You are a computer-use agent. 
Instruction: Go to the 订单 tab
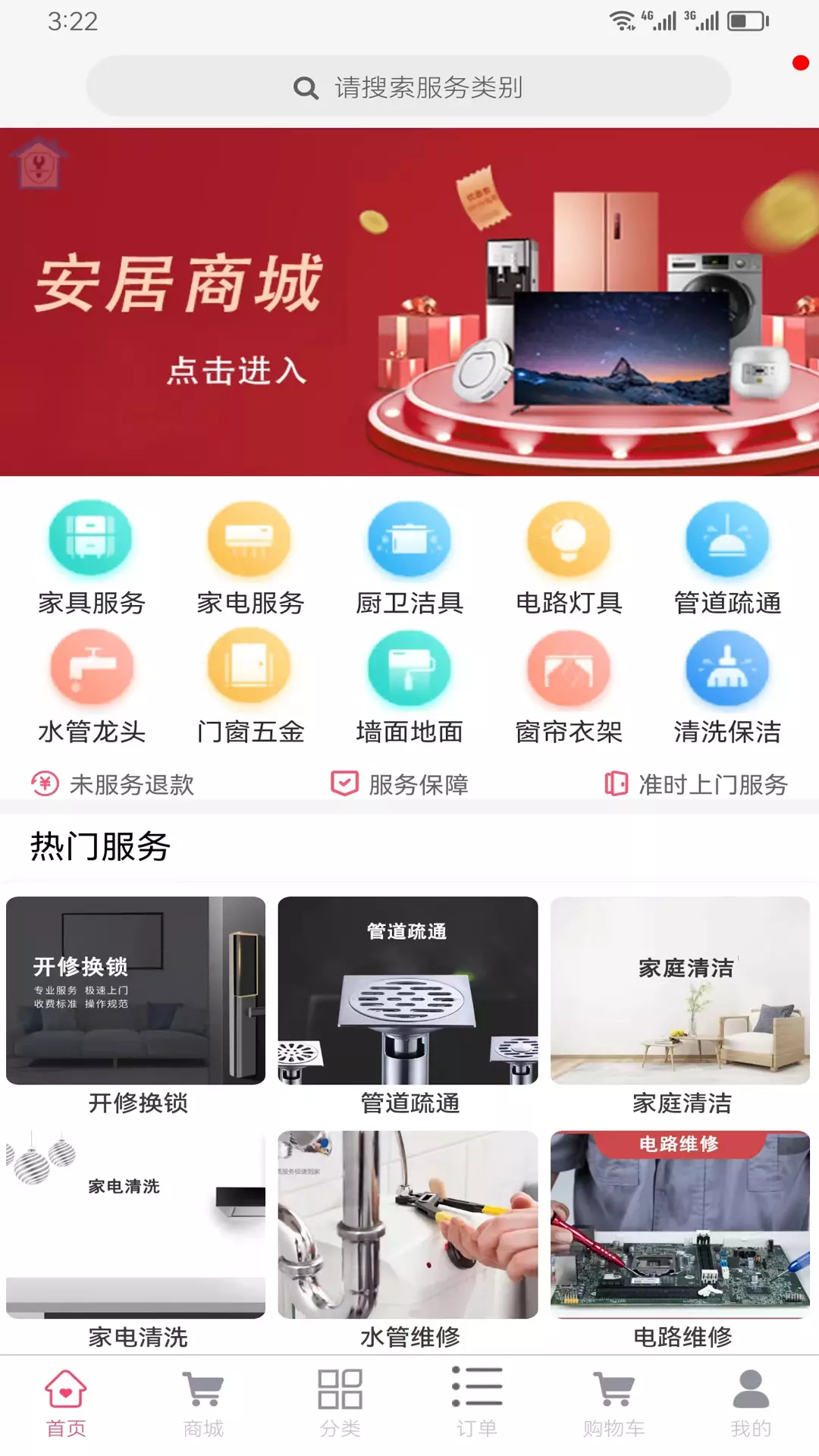click(x=477, y=1404)
